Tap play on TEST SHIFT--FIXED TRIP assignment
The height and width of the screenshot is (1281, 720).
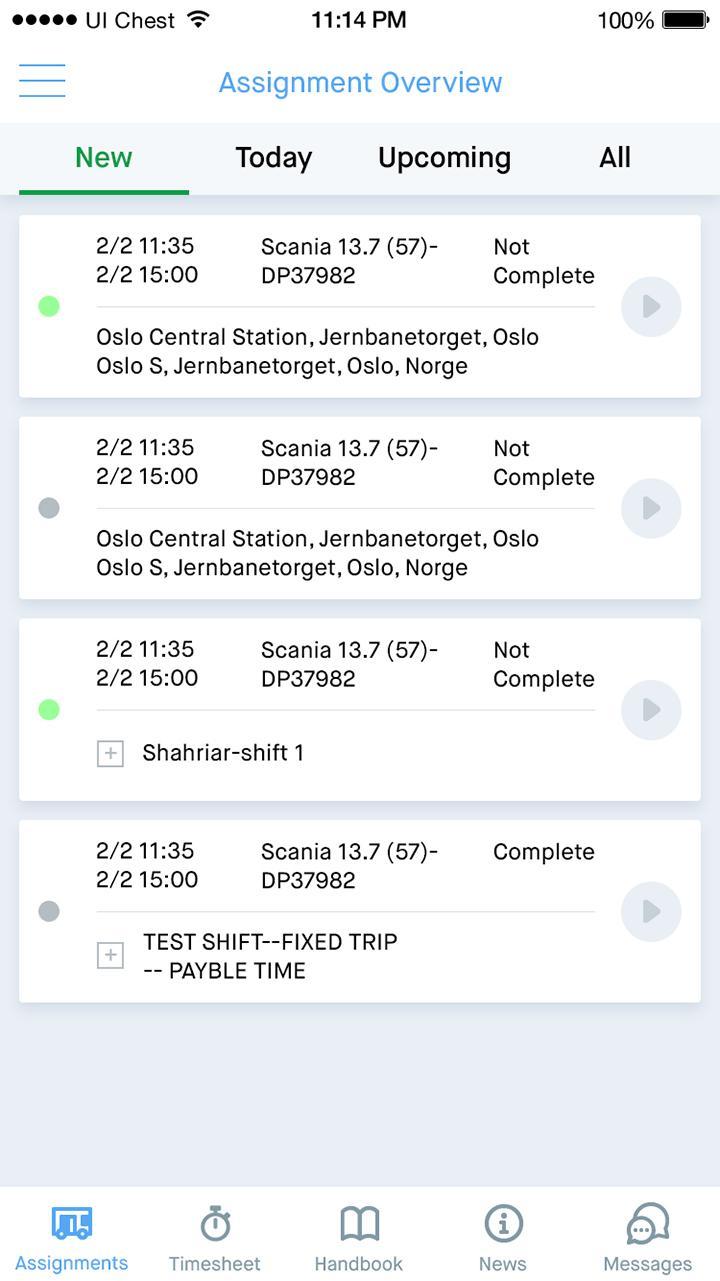click(x=651, y=912)
